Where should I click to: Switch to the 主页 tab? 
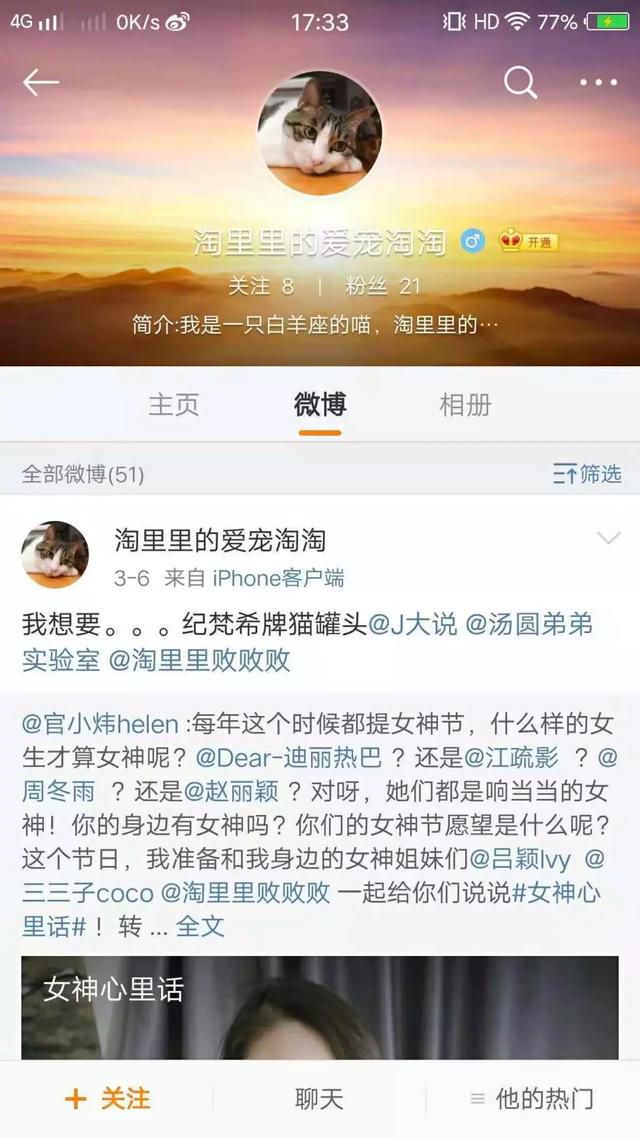173,405
